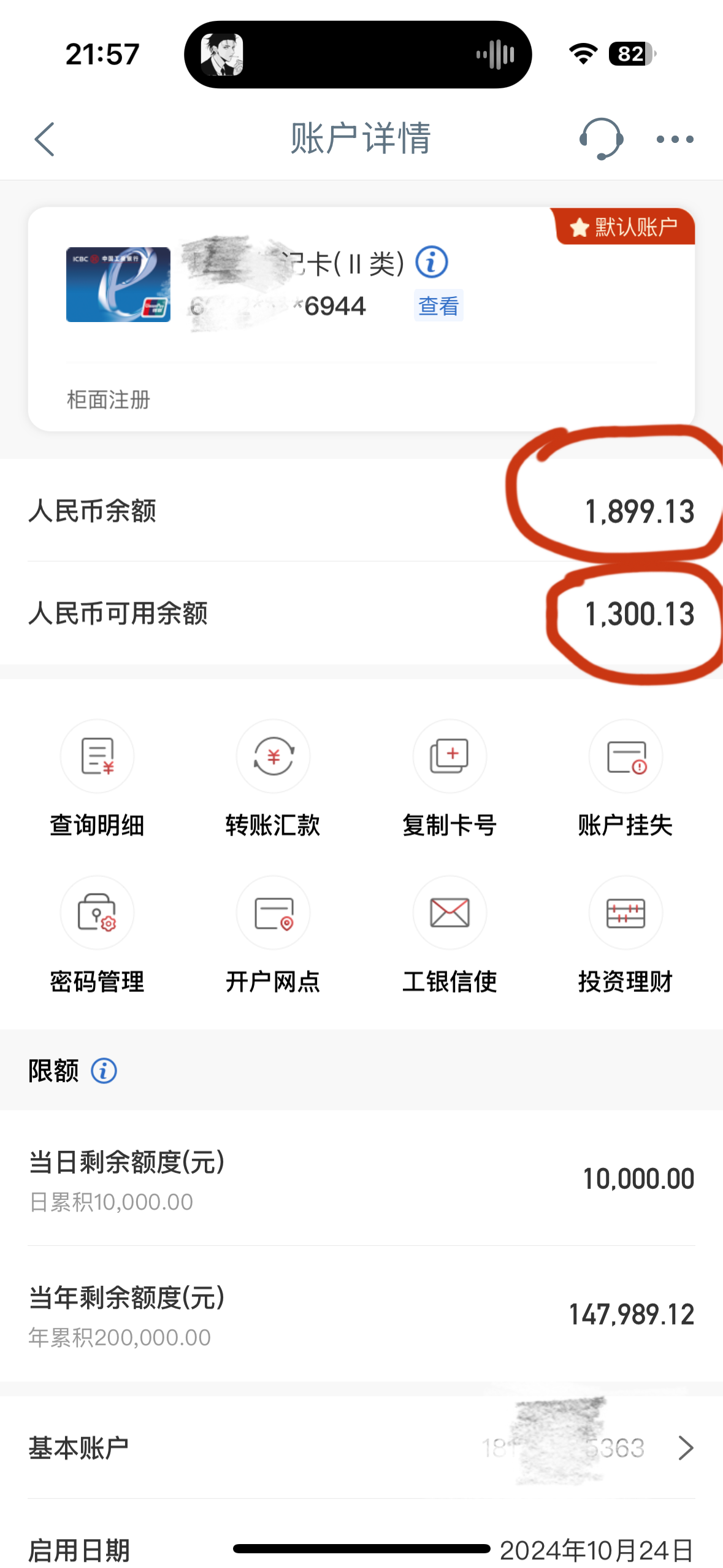This screenshot has height=1568, width=723.
Task: Open 基本账户 row
Action: (x=361, y=1448)
